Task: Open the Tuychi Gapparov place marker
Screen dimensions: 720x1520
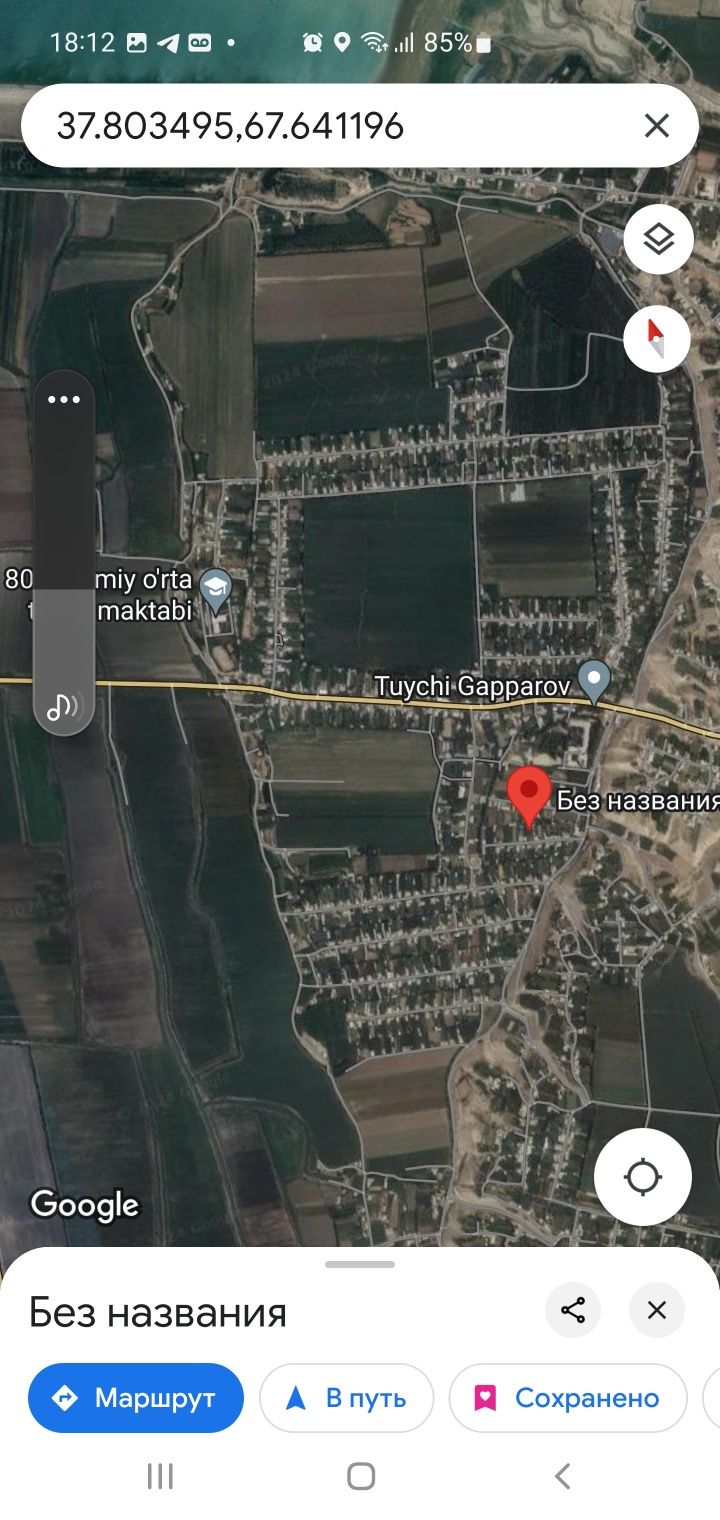Action: tap(595, 682)
